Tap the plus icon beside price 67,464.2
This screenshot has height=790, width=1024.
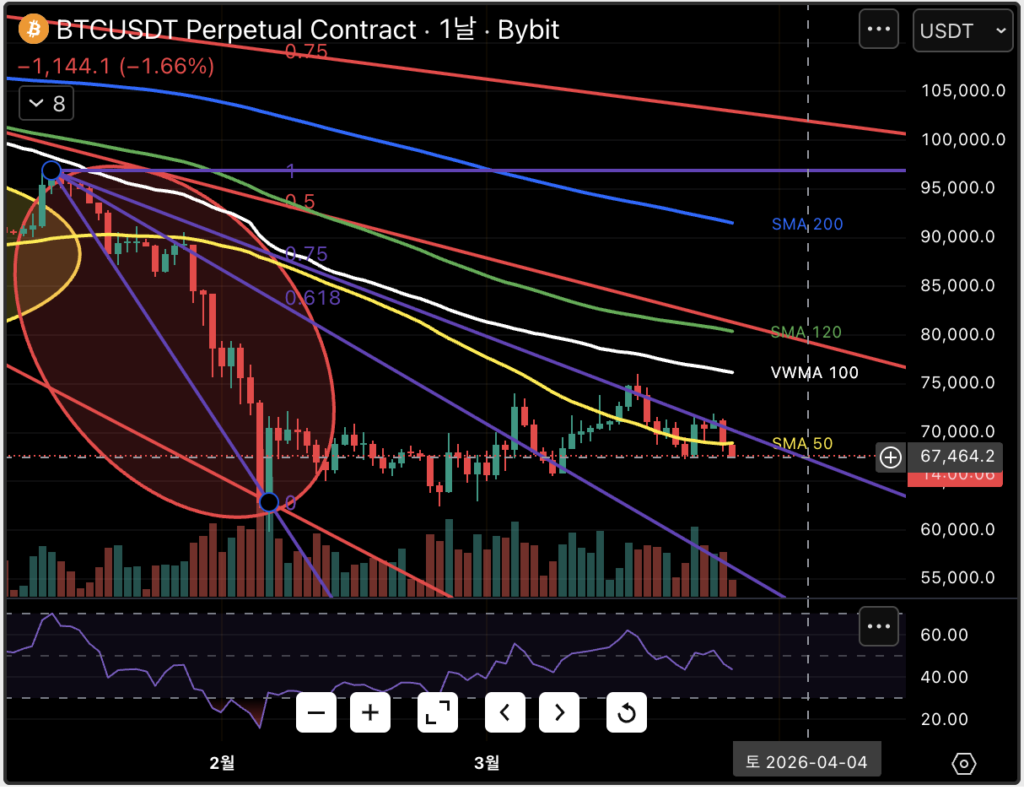(x=890, y=457)
